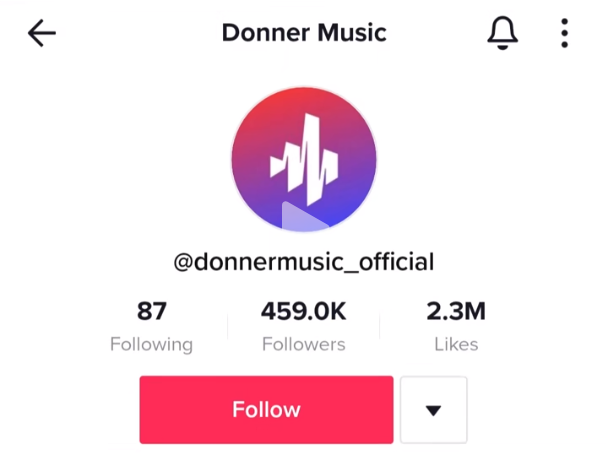Expand the suggested accounts dropdown arrow
Viewport: 606px width, 455px height.
click(x=433, y=409)
